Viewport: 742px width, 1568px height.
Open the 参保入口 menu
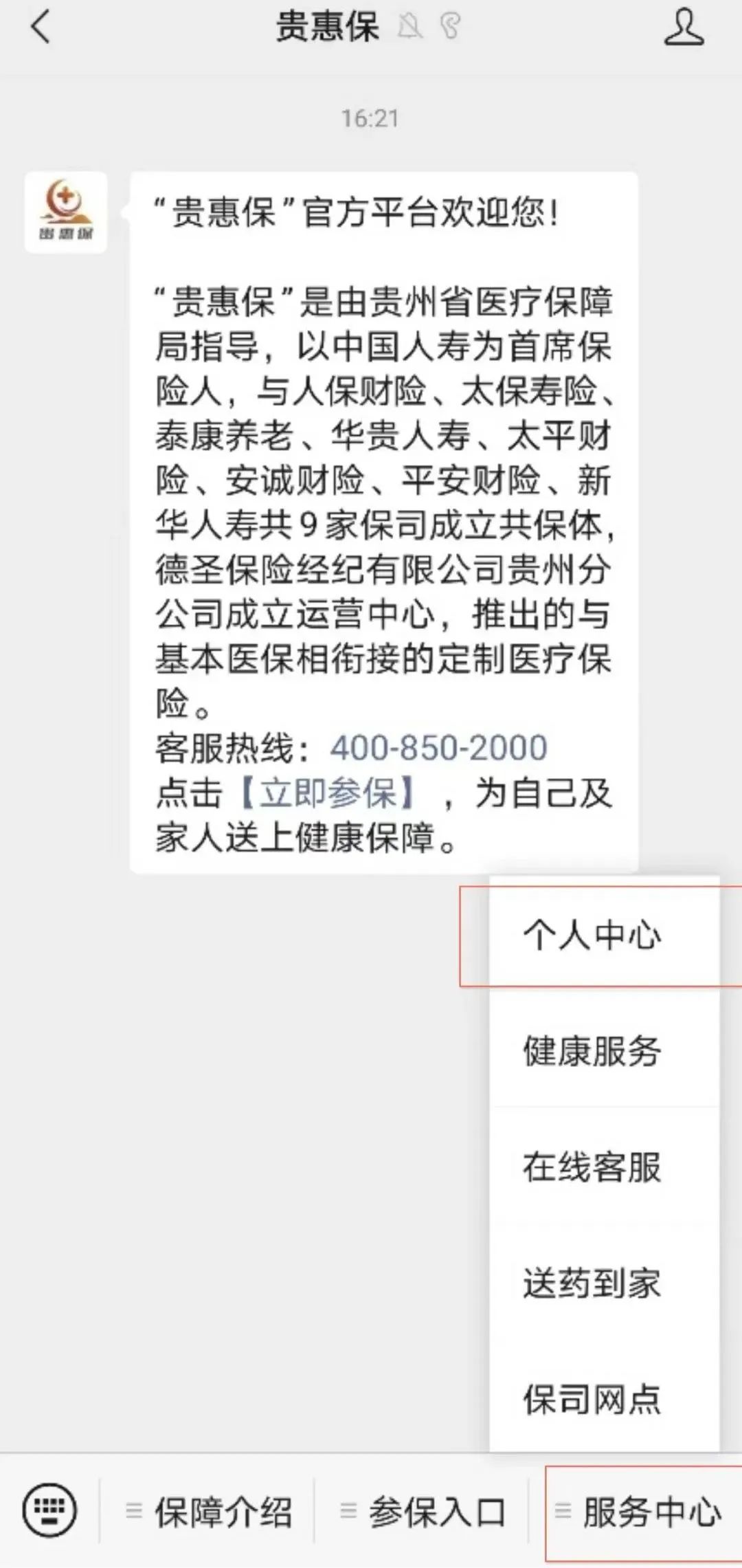423,1512
